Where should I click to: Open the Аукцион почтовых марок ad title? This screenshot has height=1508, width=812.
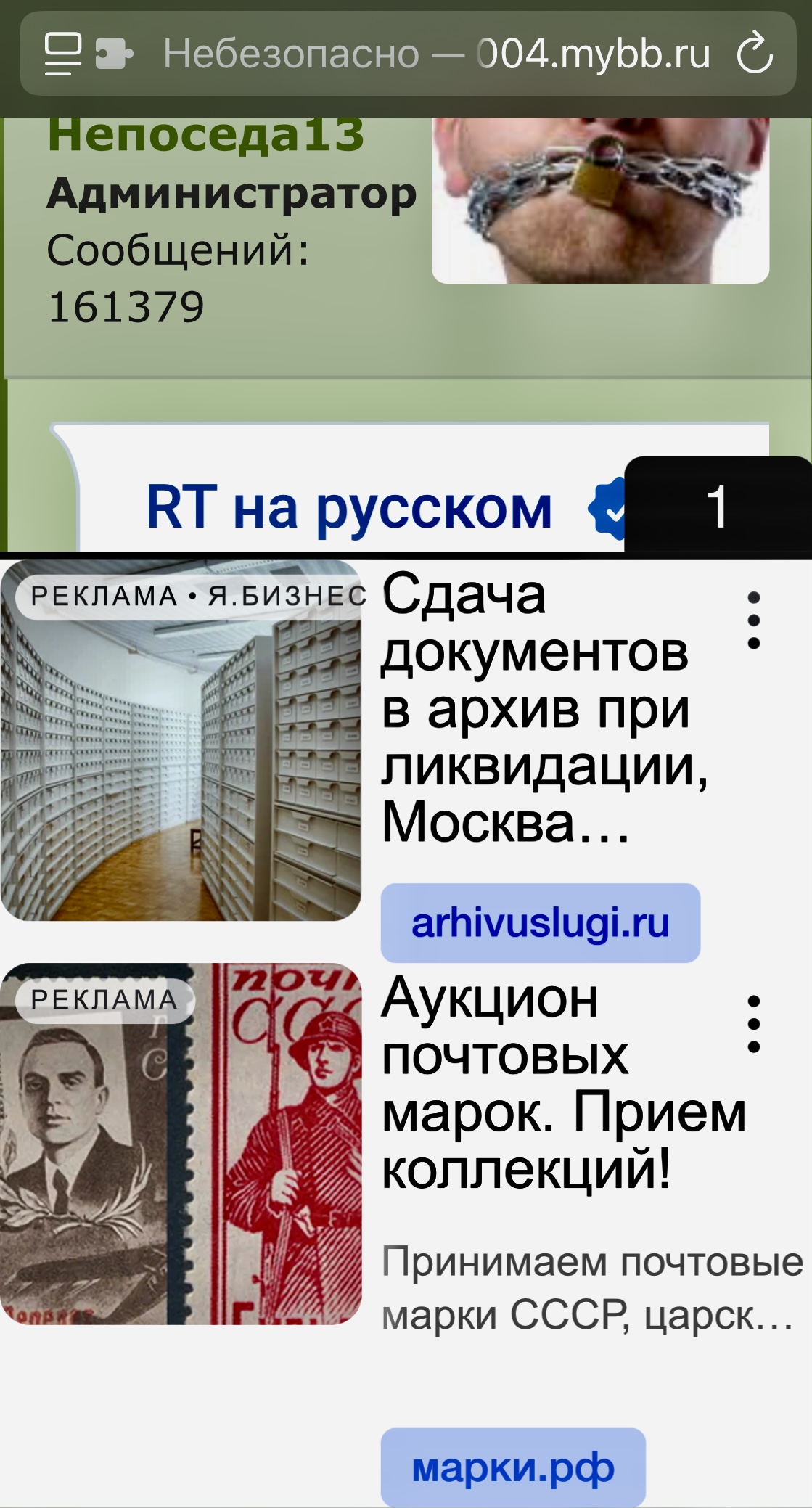coord(564,1083)
